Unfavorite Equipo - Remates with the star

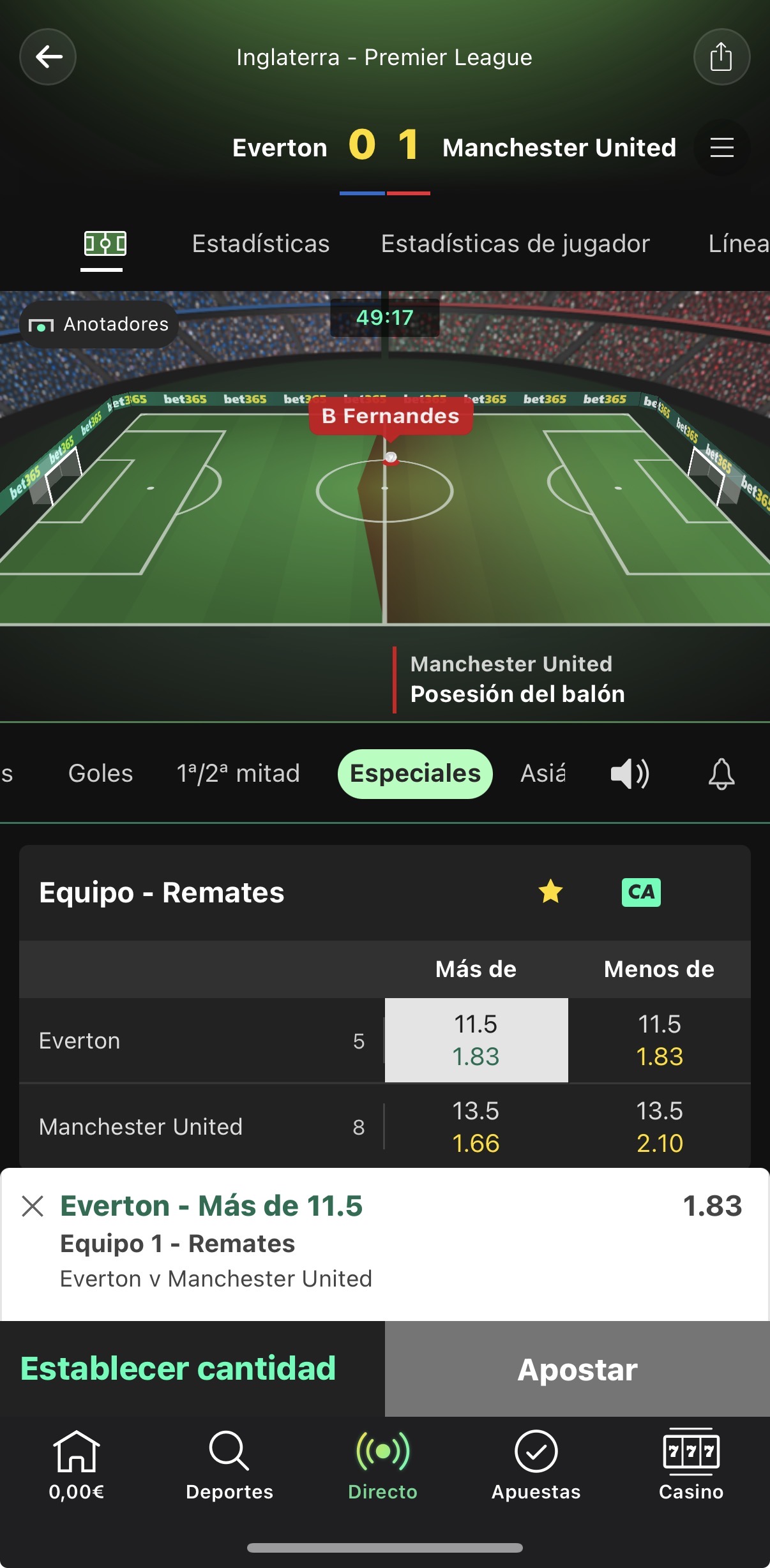[550, 892]
